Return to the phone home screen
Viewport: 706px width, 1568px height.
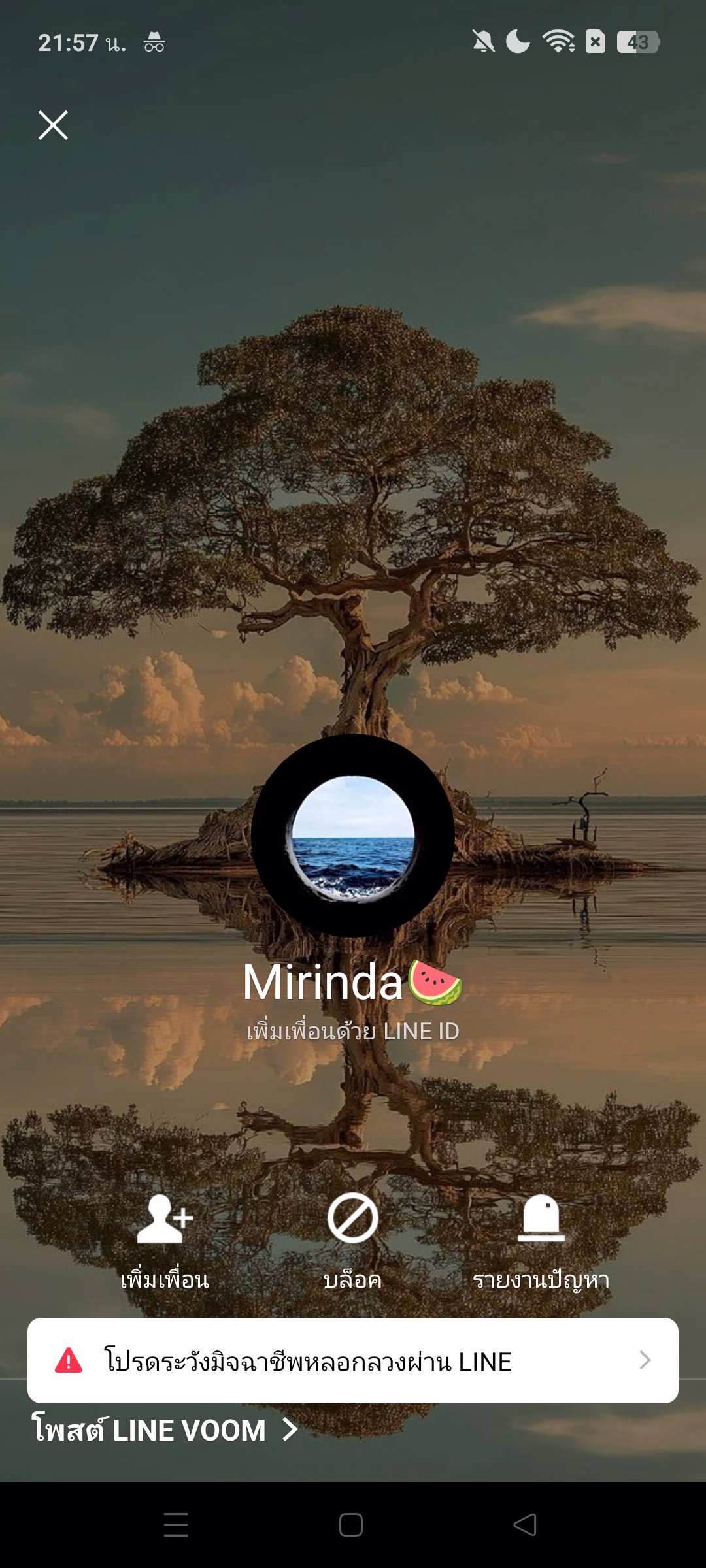351,1525
